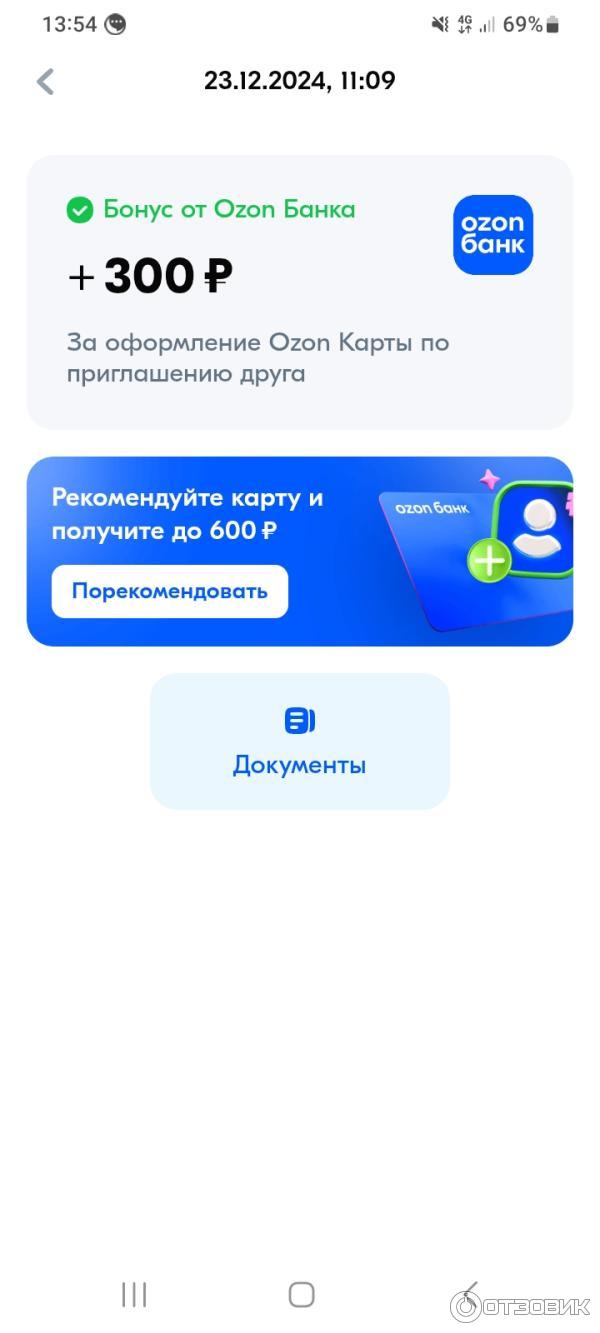Go to the home screen
This screenshot has width=600, height=1333.
(x=301, y=1294)
